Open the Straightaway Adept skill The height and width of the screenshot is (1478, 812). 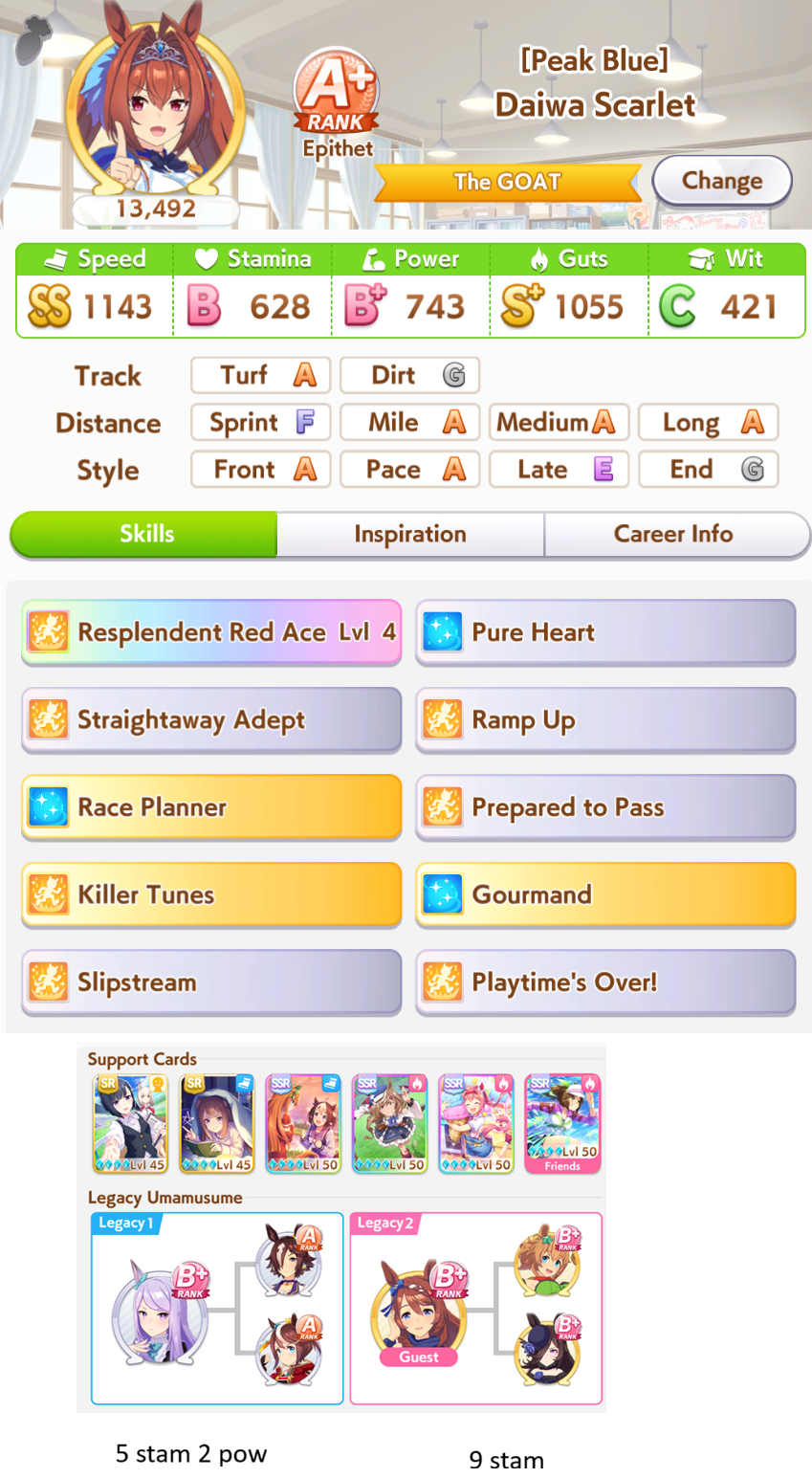tap(211, 719)
